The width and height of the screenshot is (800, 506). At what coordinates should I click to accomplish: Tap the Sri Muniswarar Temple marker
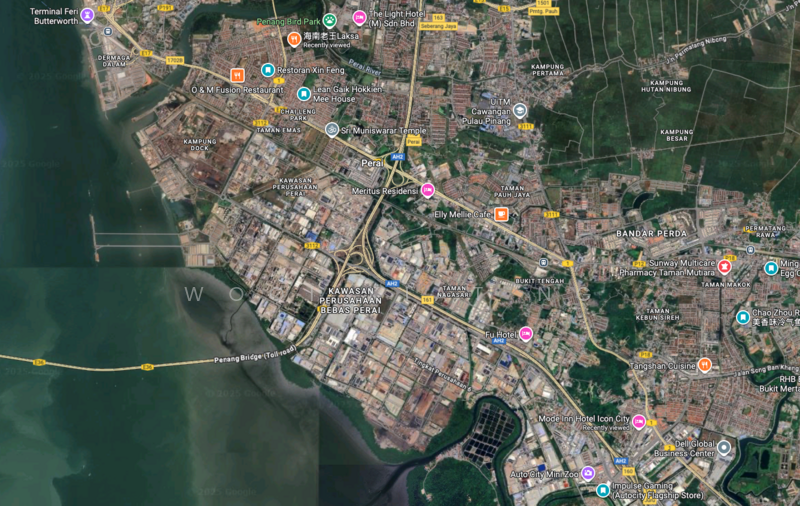[332, 130]
